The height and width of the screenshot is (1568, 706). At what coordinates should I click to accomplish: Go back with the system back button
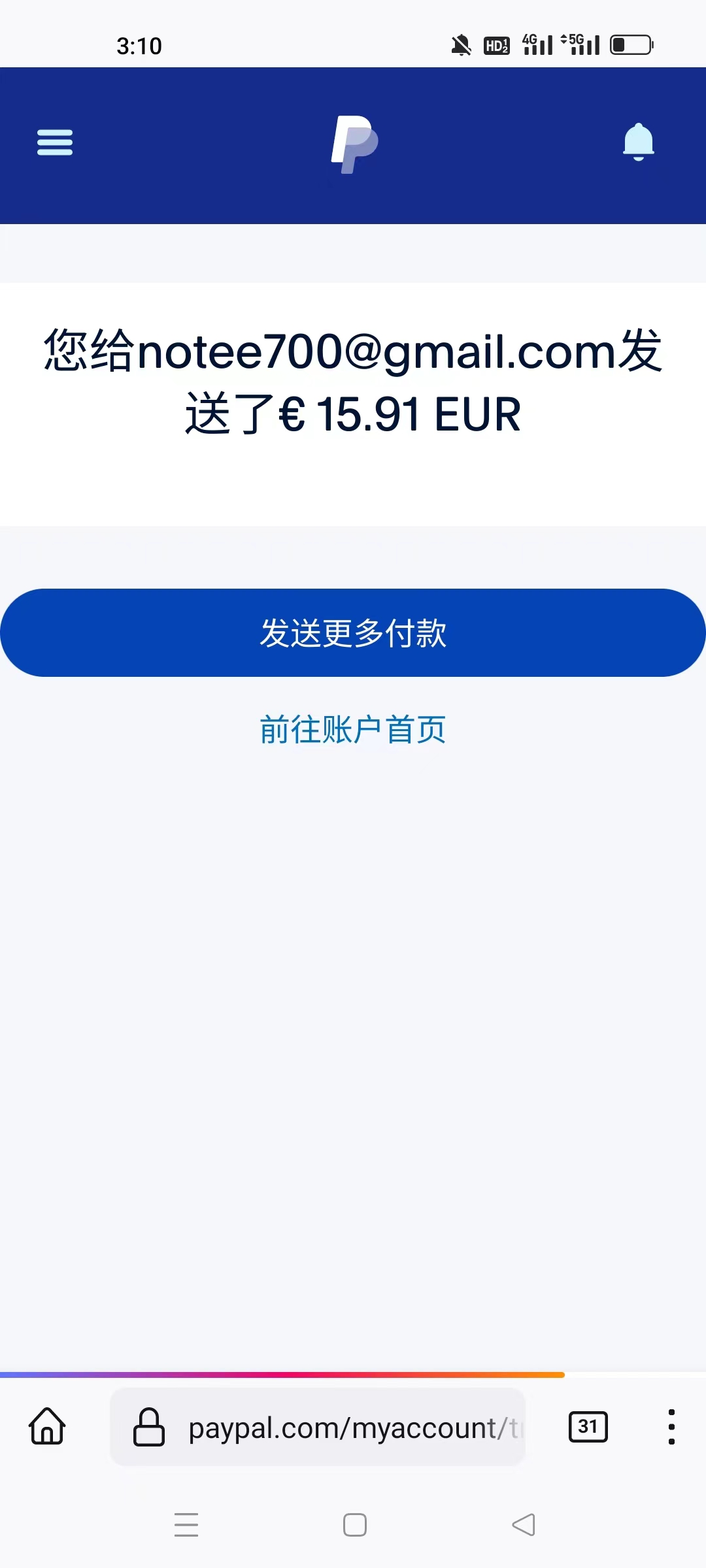(523, 1525)
